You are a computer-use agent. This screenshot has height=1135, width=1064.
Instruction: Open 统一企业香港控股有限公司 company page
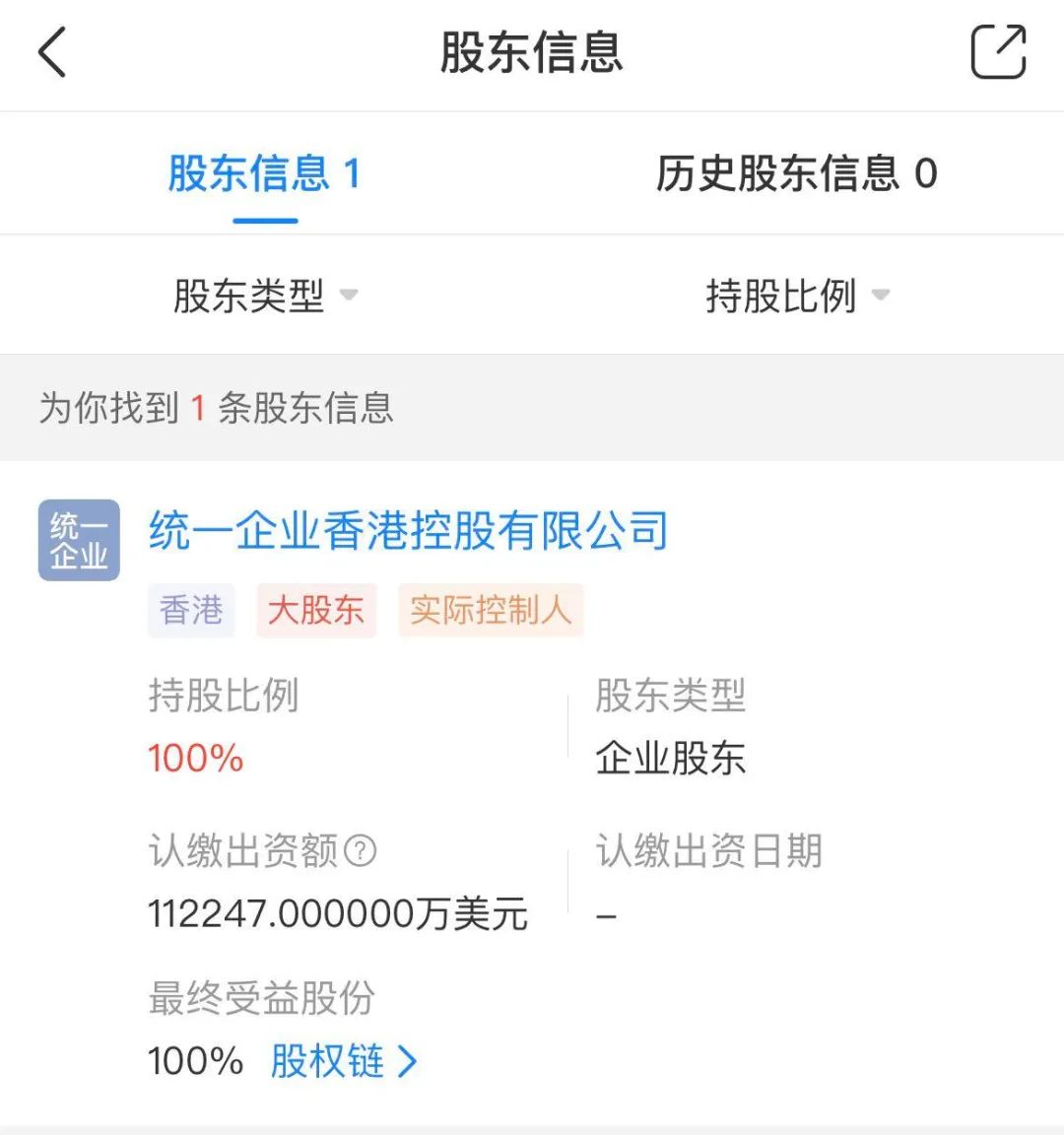(408, 531)
